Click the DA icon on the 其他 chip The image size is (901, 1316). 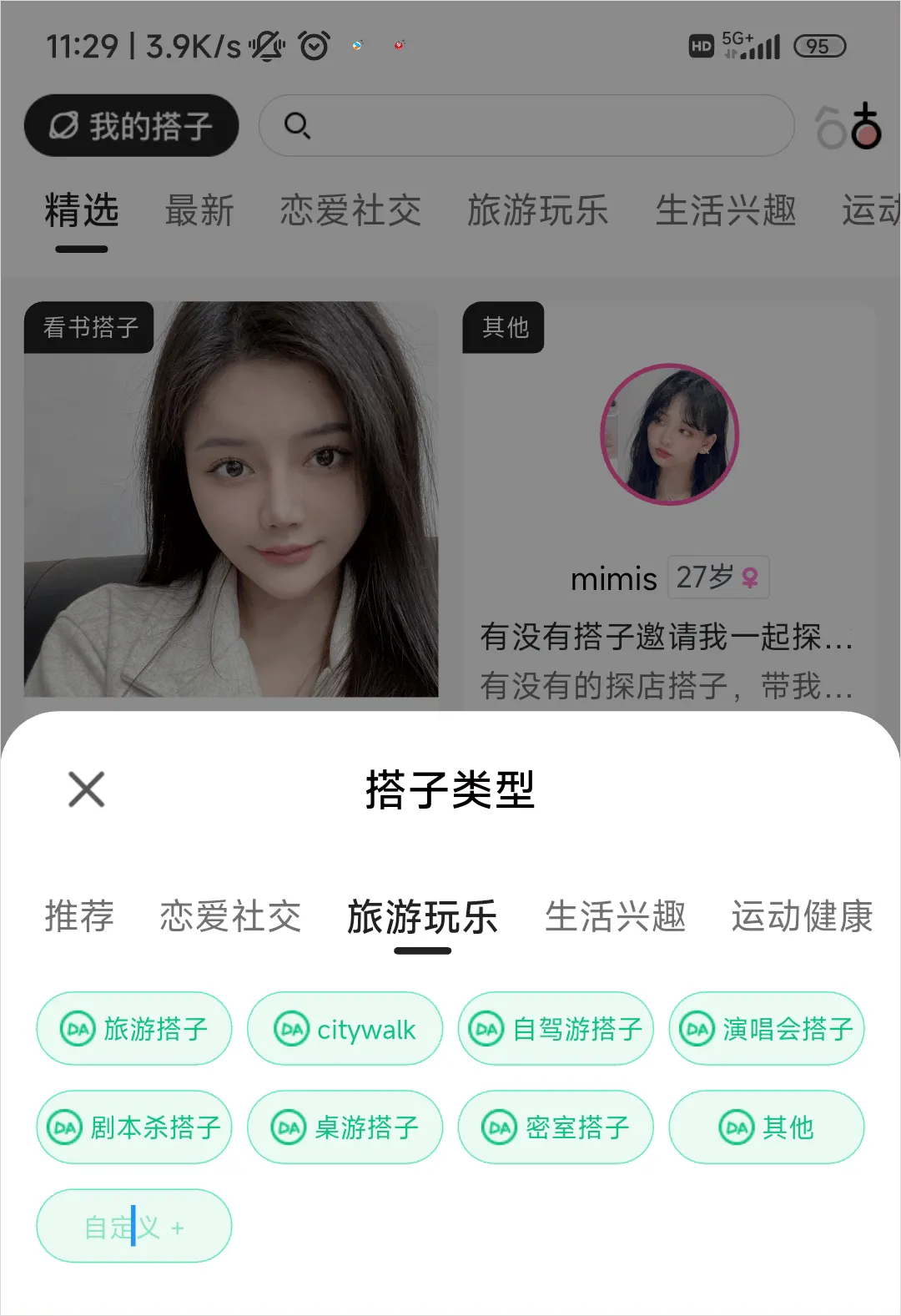737,1127
